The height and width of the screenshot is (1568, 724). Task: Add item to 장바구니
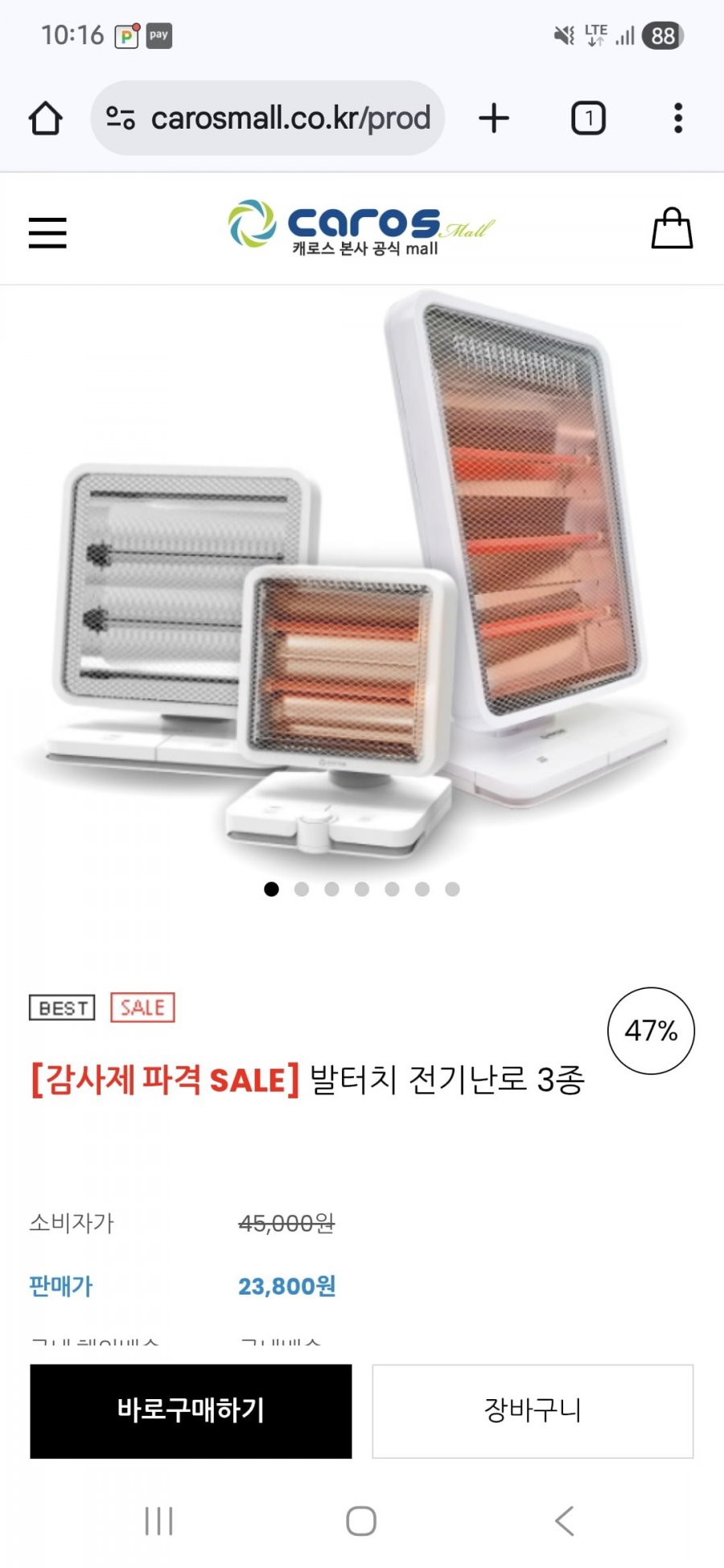click(533, 1410)
